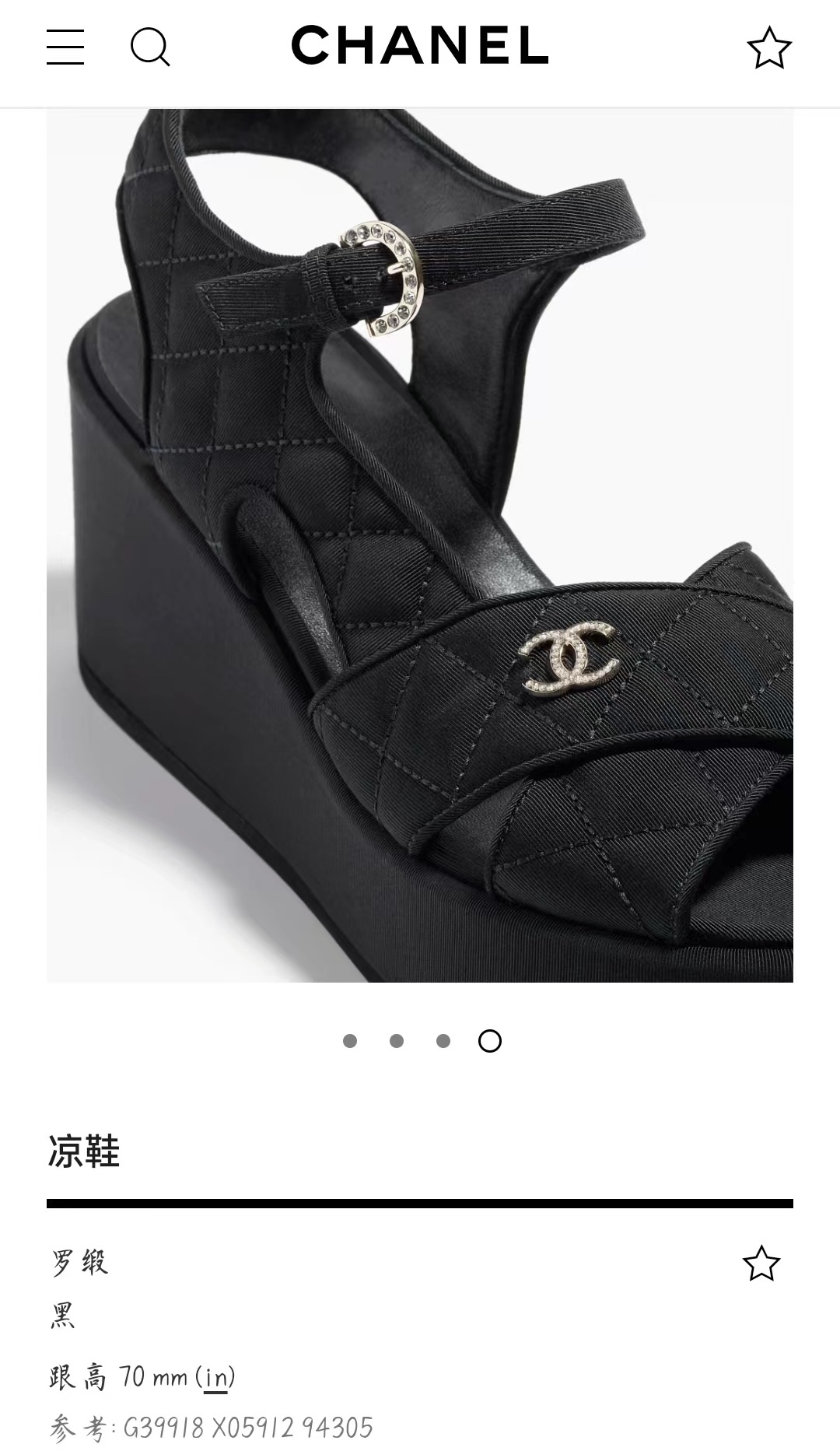Jump to the second product image dot
840x1451 pixels.
pos(397,1041)
